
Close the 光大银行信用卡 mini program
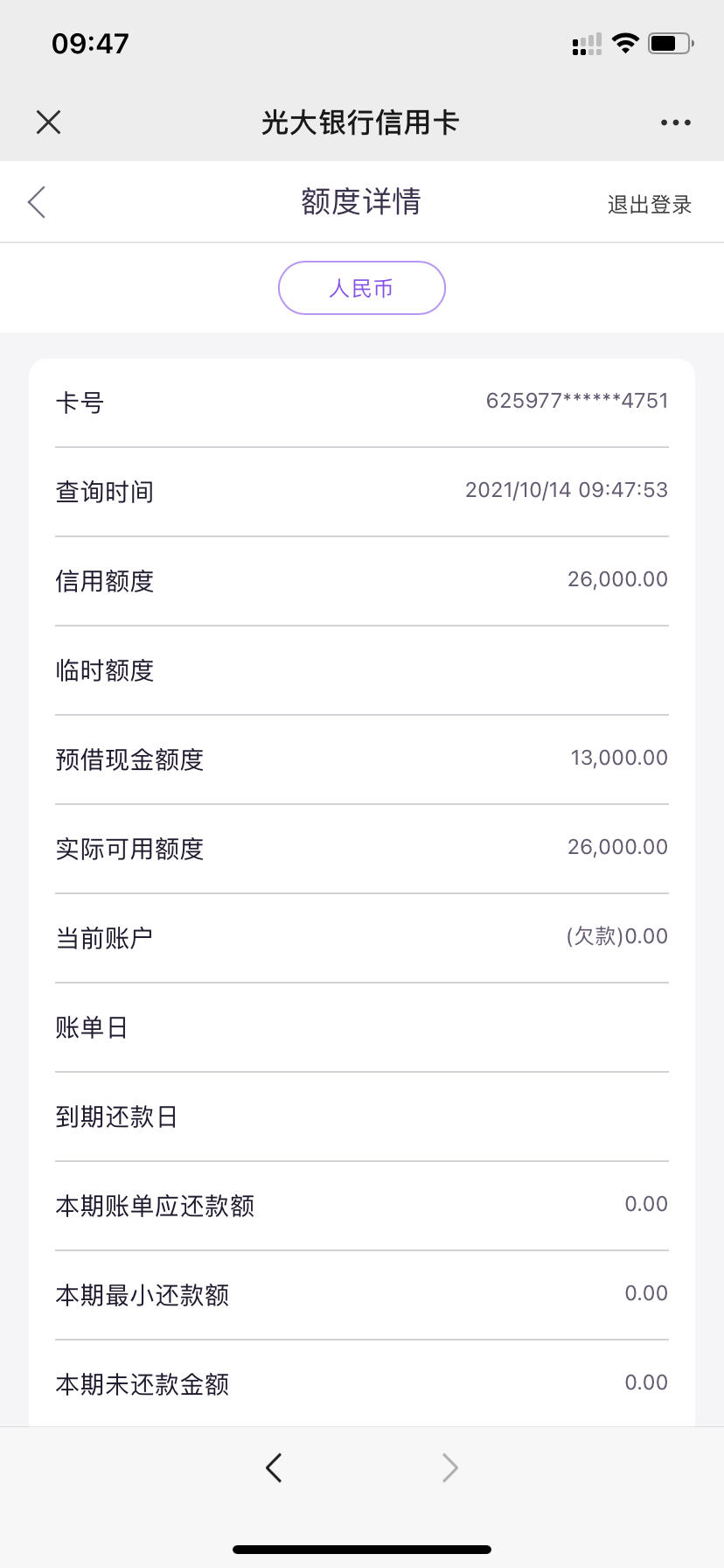click(49, 122)
